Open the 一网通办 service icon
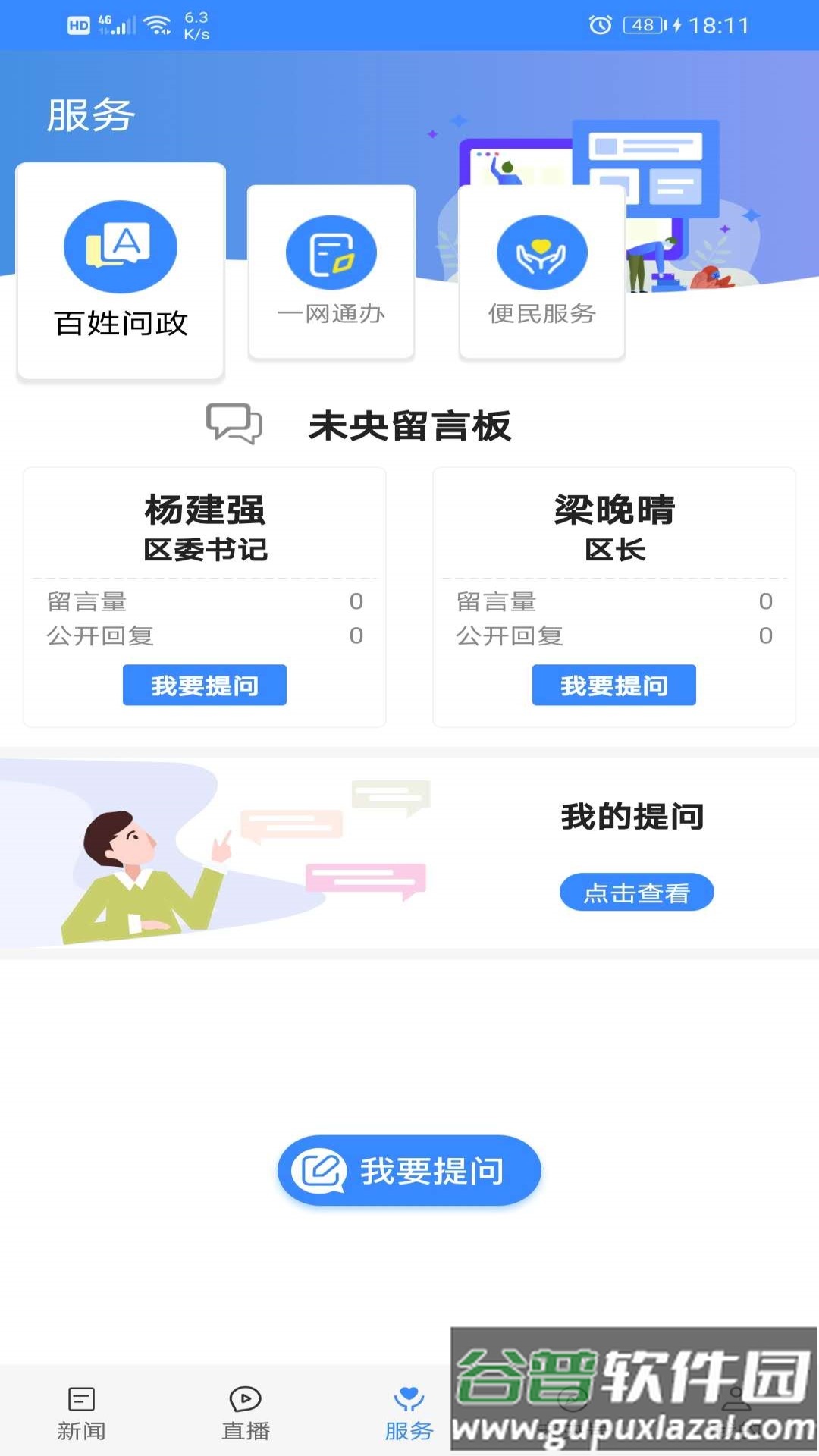The width and height of the screenshot is (819, 1456). pyautogui.click(x=331, y=254)
